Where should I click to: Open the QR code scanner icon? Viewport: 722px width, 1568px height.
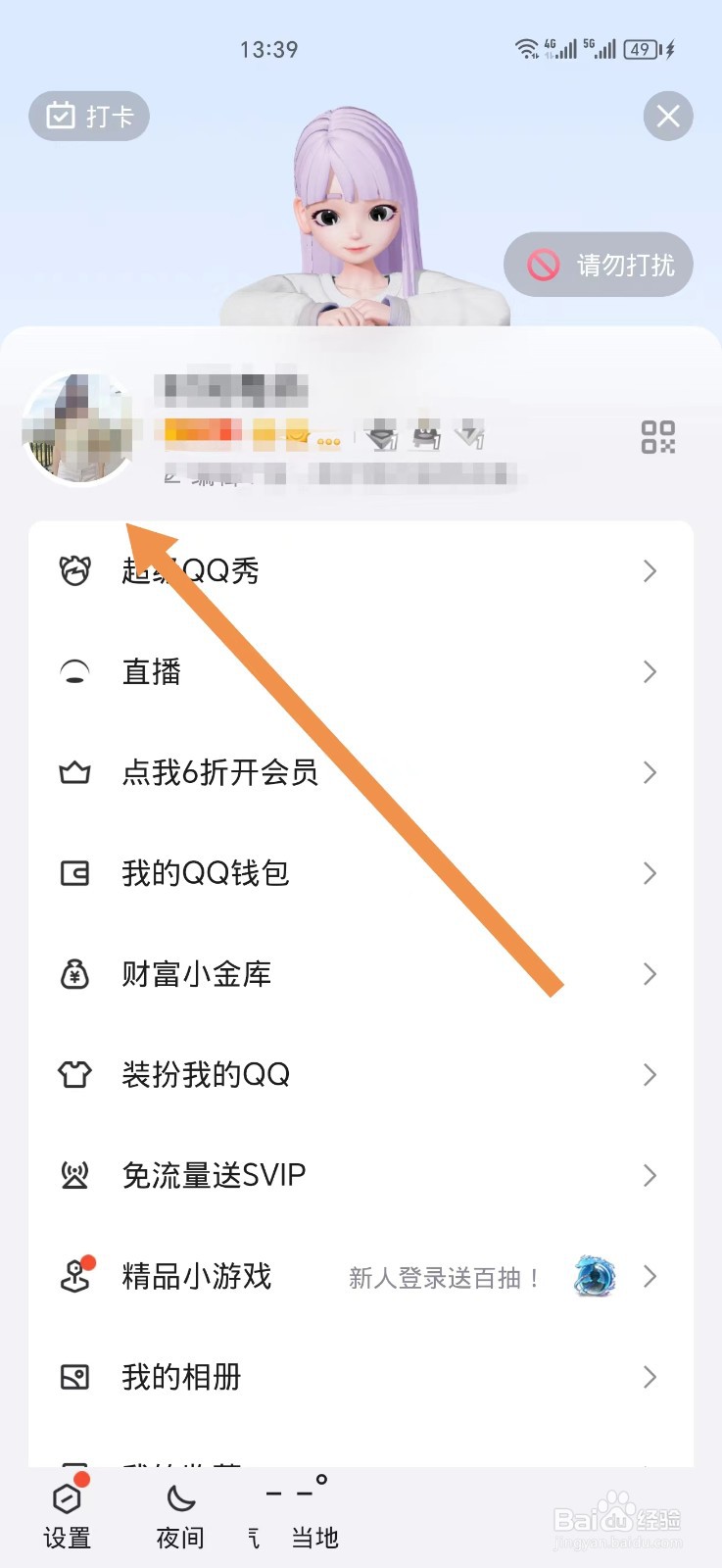click(x=657, y=438)
